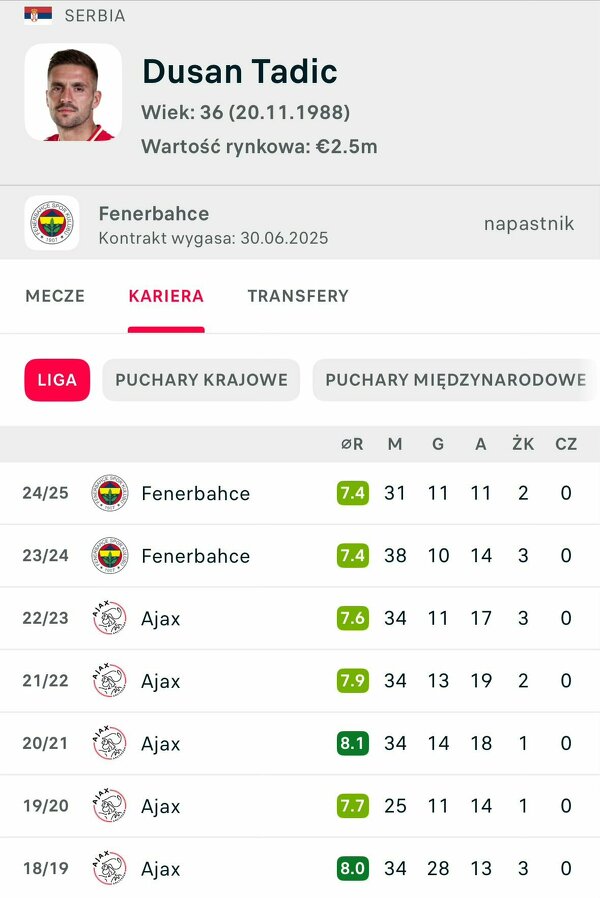Open the Fenerbahce club row under player info
Viewport: 600px width, 898px height.
300,223
